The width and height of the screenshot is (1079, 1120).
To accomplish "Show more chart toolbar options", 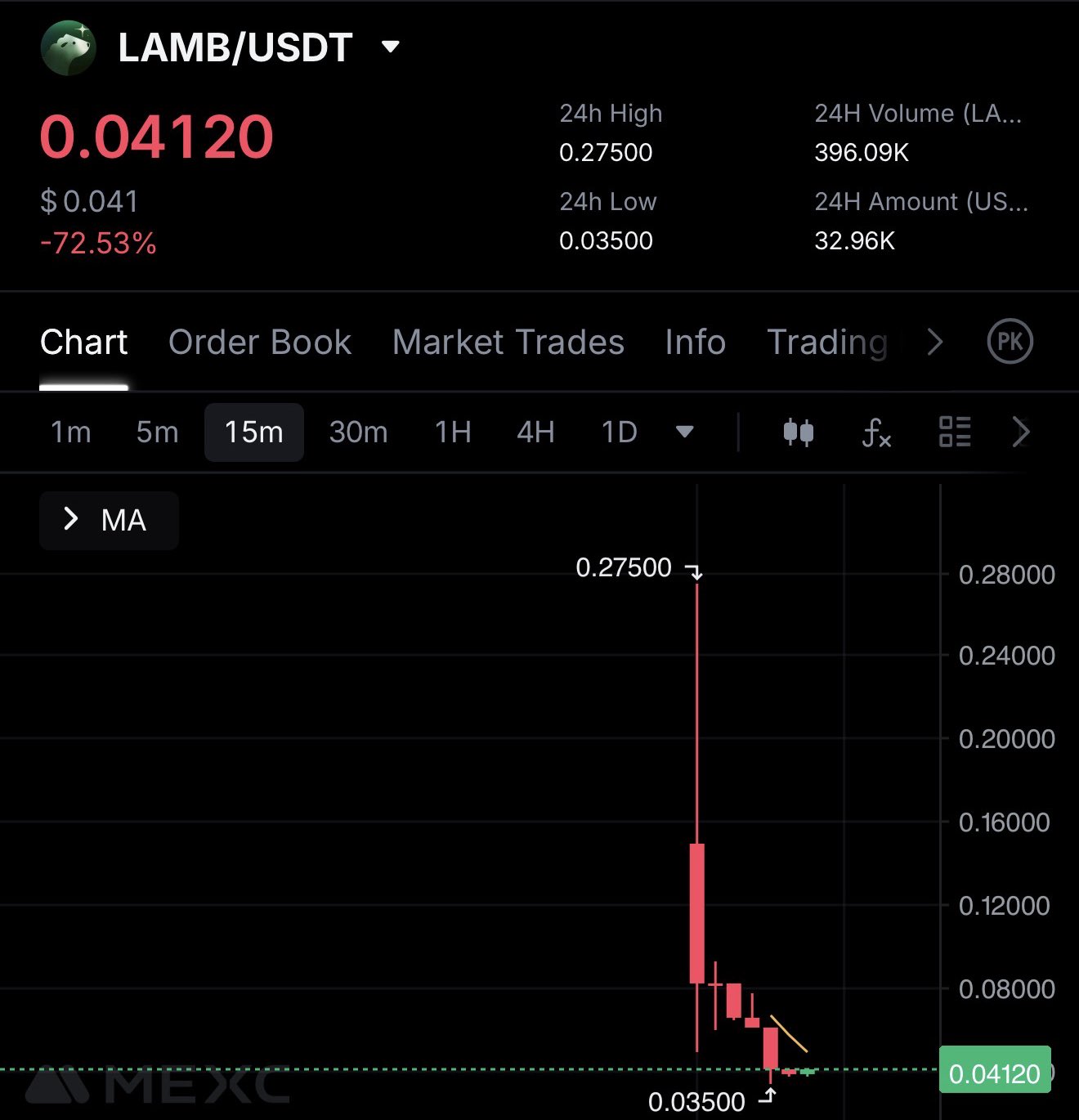I will [x=1021, y=432].
